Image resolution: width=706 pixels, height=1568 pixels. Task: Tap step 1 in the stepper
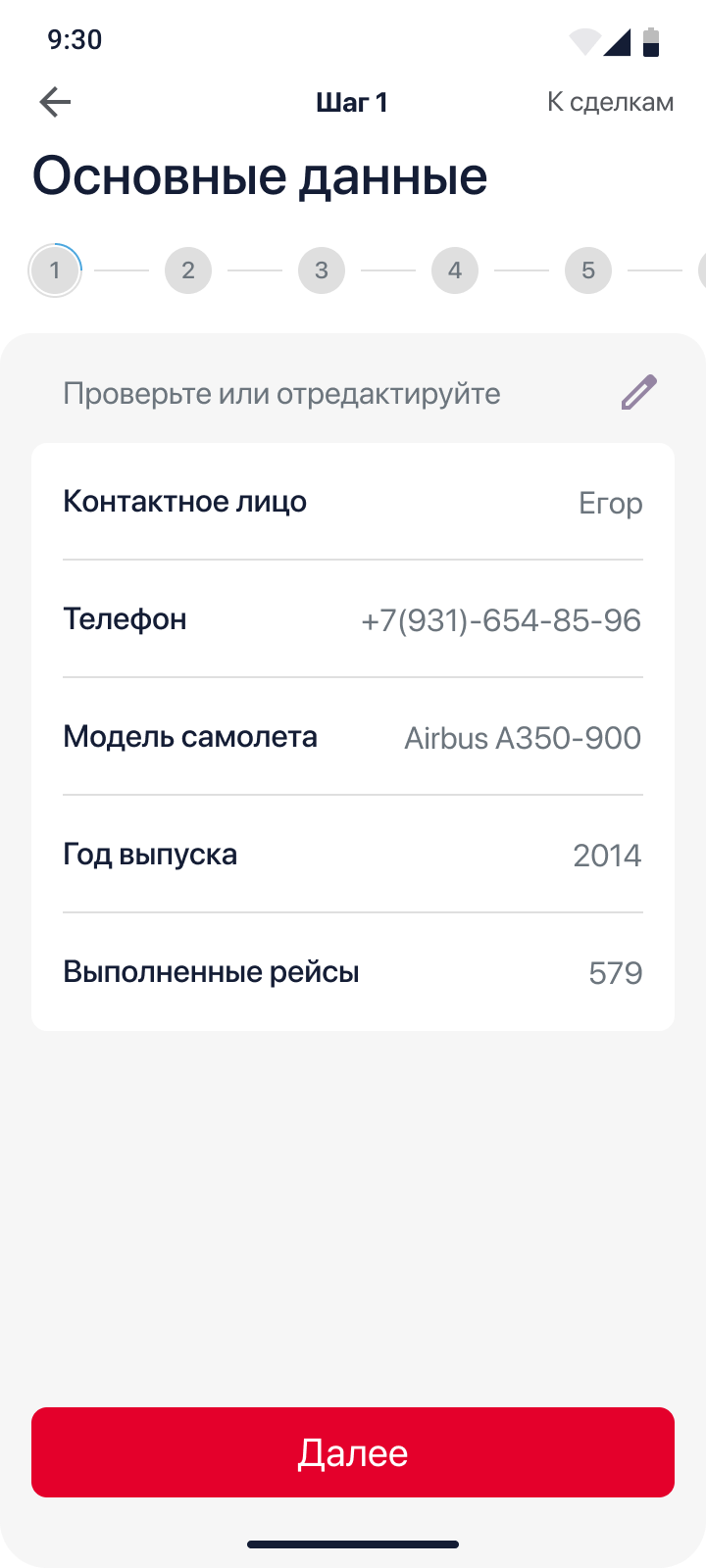pyautogui.click(x=55, y=270)
